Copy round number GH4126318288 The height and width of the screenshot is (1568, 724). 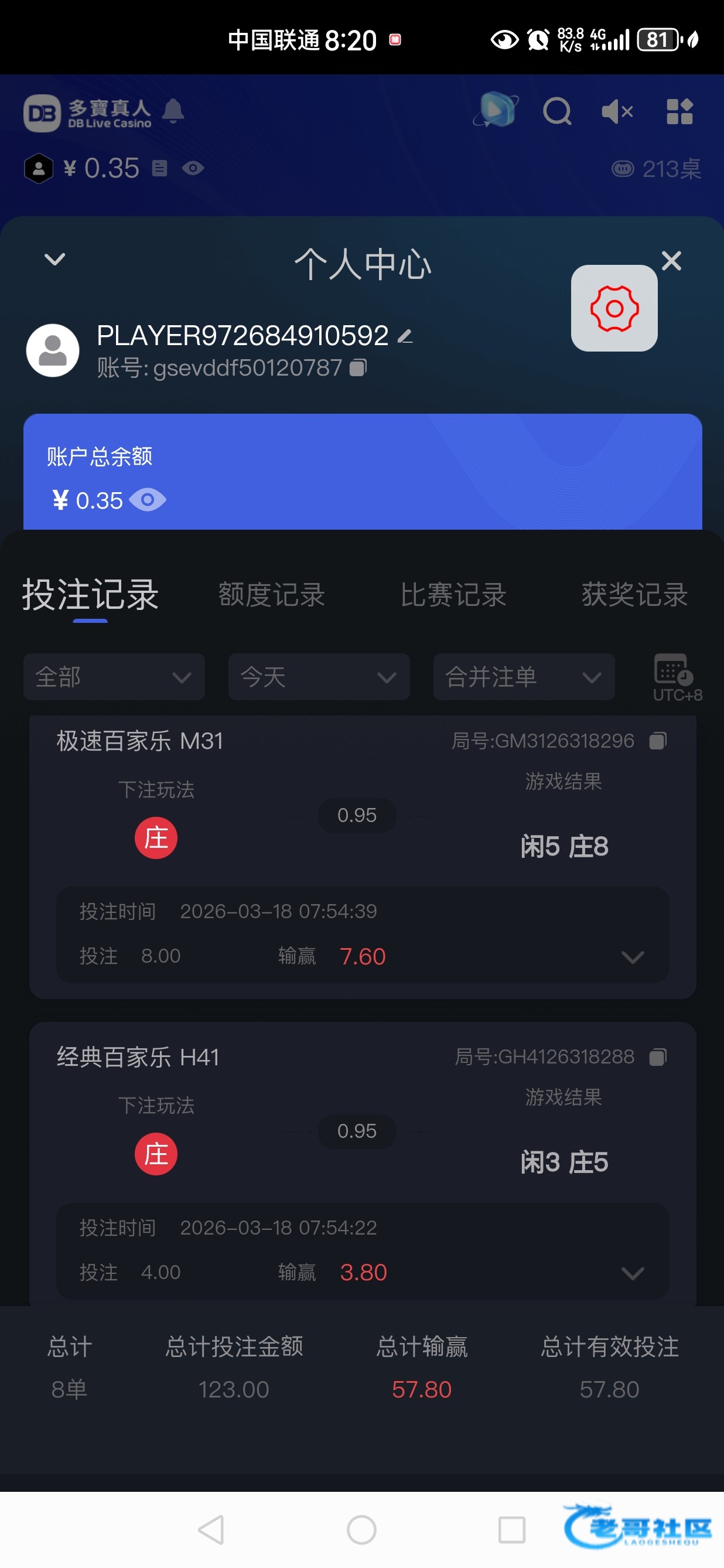pos(658,1056)
